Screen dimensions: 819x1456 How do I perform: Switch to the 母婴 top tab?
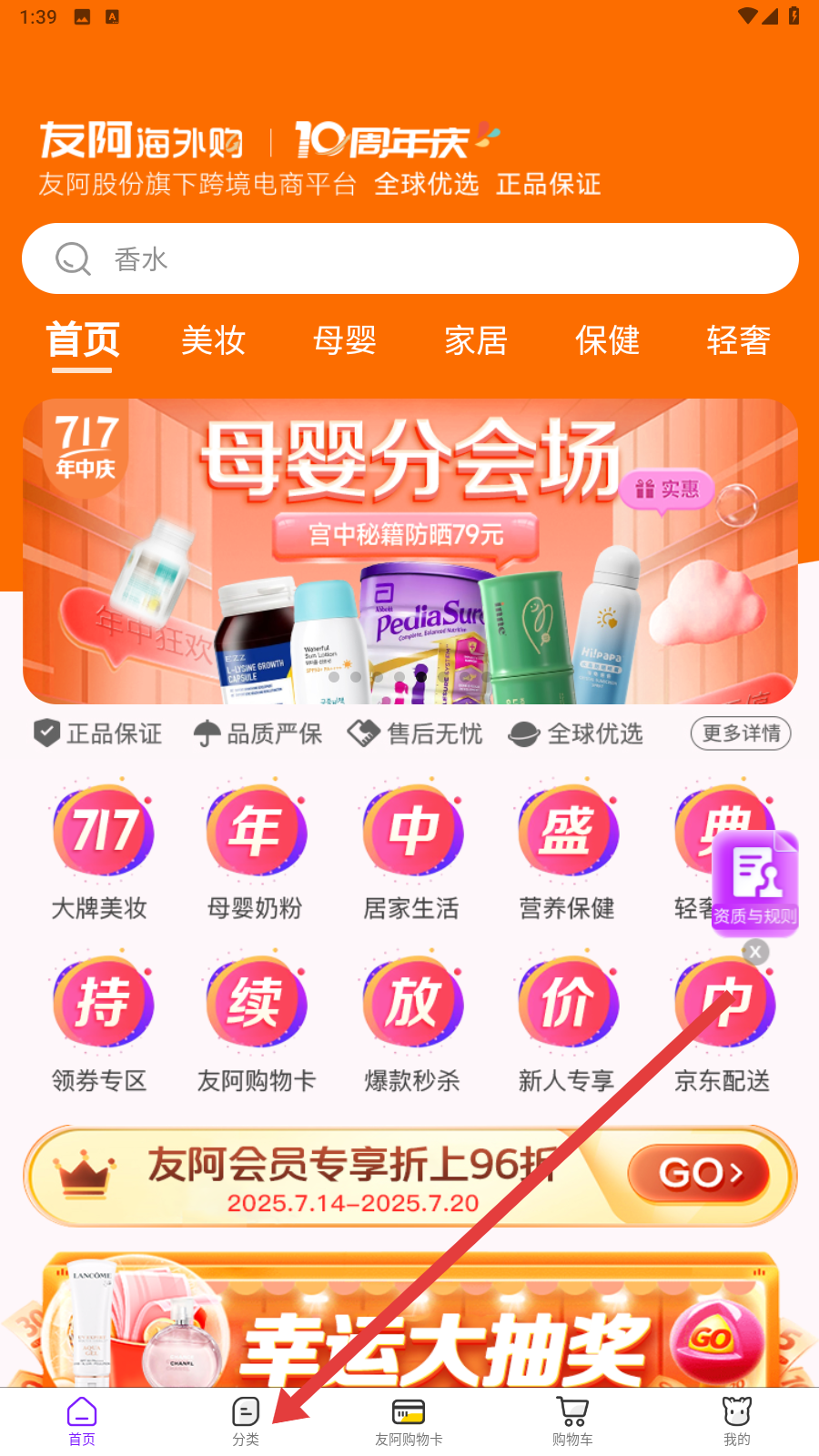344,340
